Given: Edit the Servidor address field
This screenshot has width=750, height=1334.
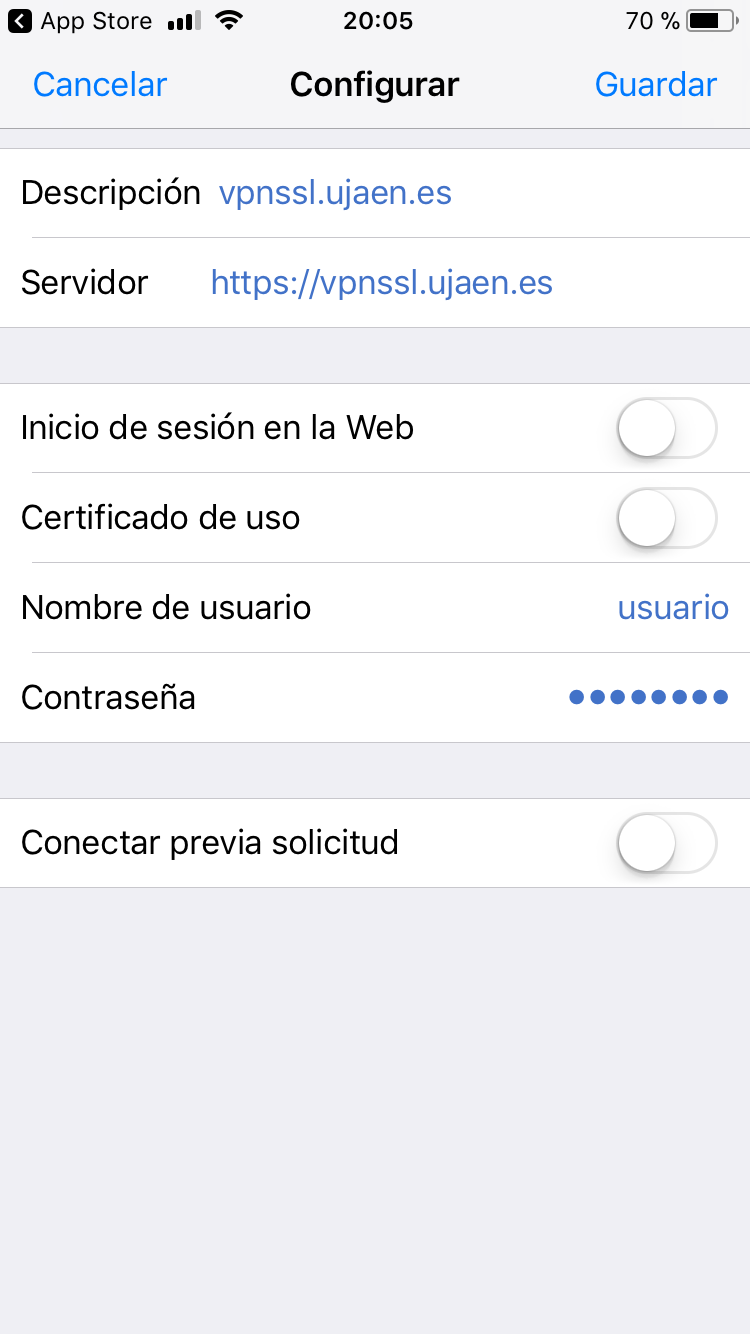Looking at the screenshot, I should 375,283.
